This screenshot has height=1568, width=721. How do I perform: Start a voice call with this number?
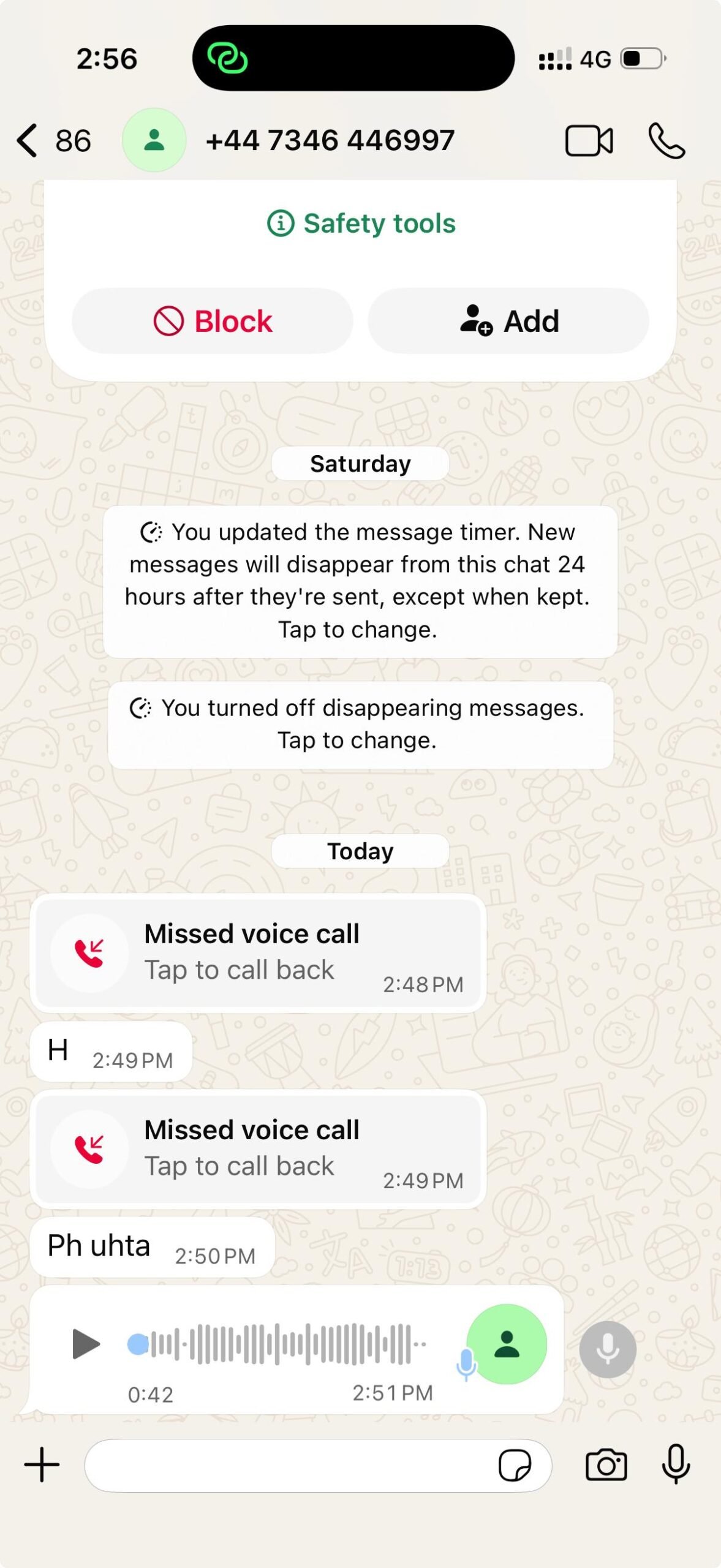pos(666,141)
